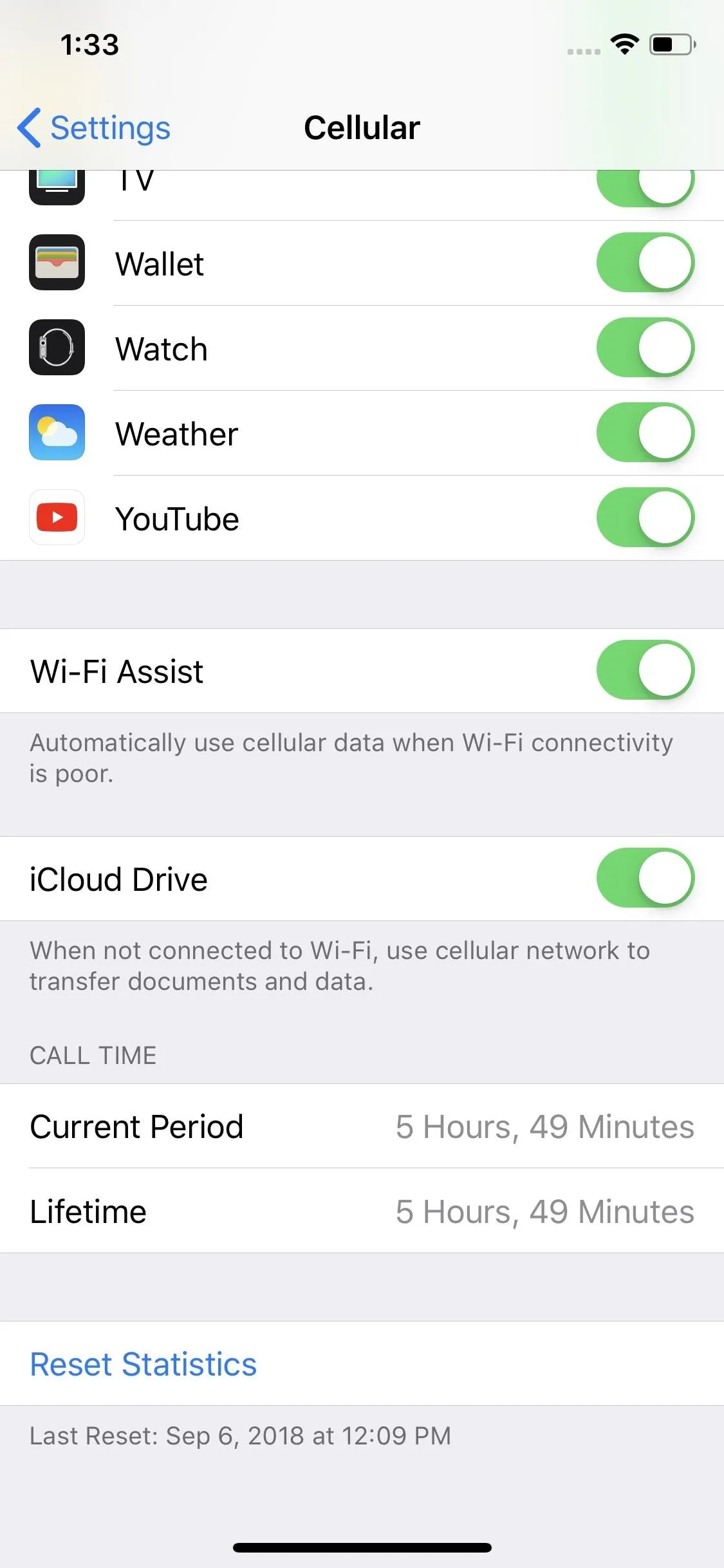This screenshot has width=724, height=1568.
Task: Switch off Weather cellular data
Action: (x=645, y=433)
